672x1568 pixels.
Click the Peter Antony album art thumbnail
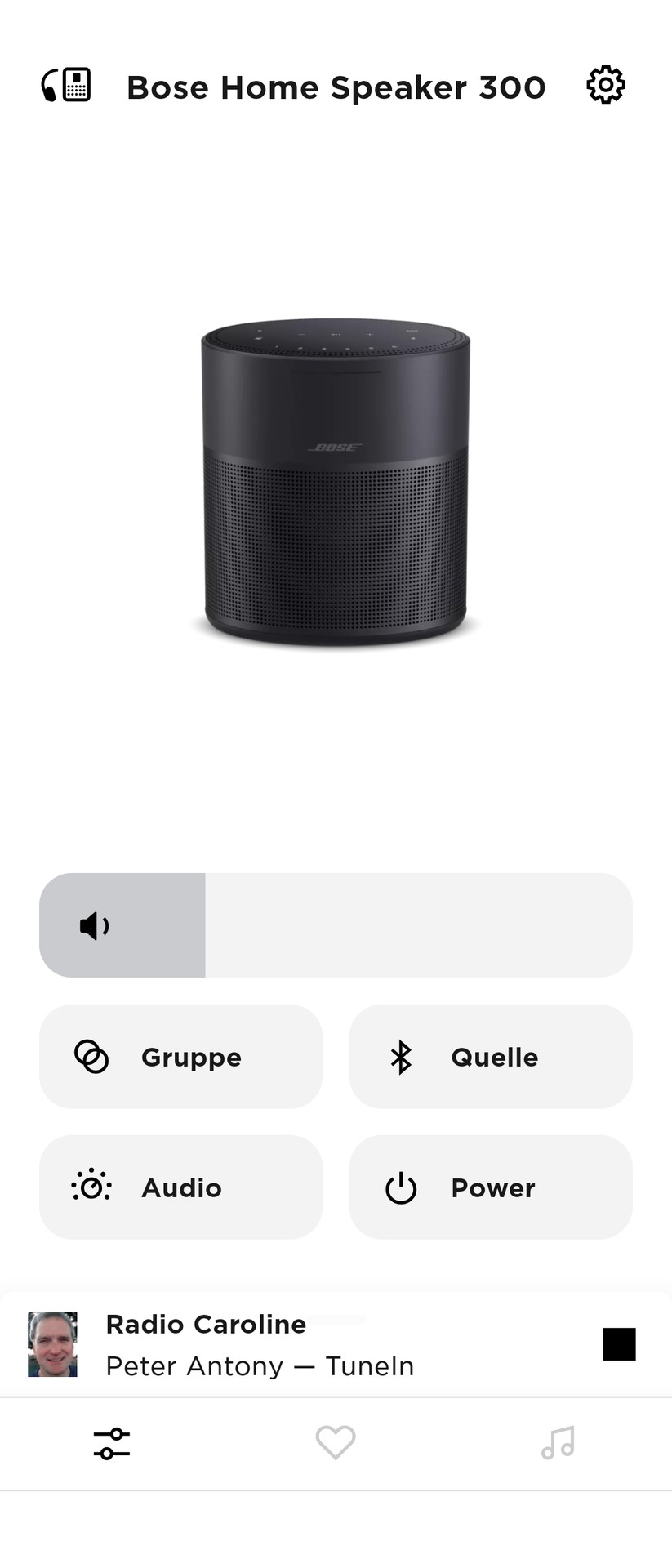click(51, 1343)
